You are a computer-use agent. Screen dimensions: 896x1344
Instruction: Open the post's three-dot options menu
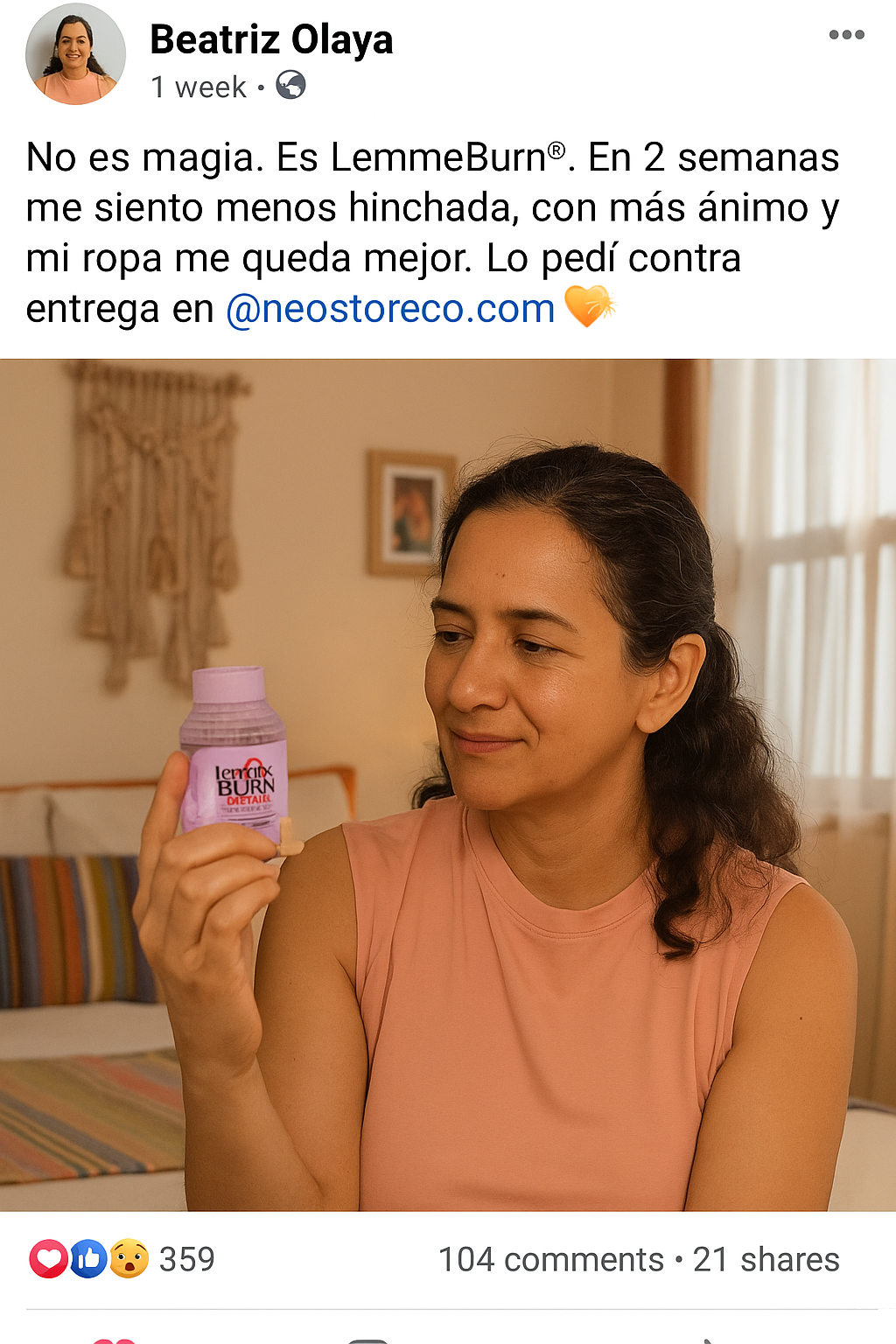846,35
